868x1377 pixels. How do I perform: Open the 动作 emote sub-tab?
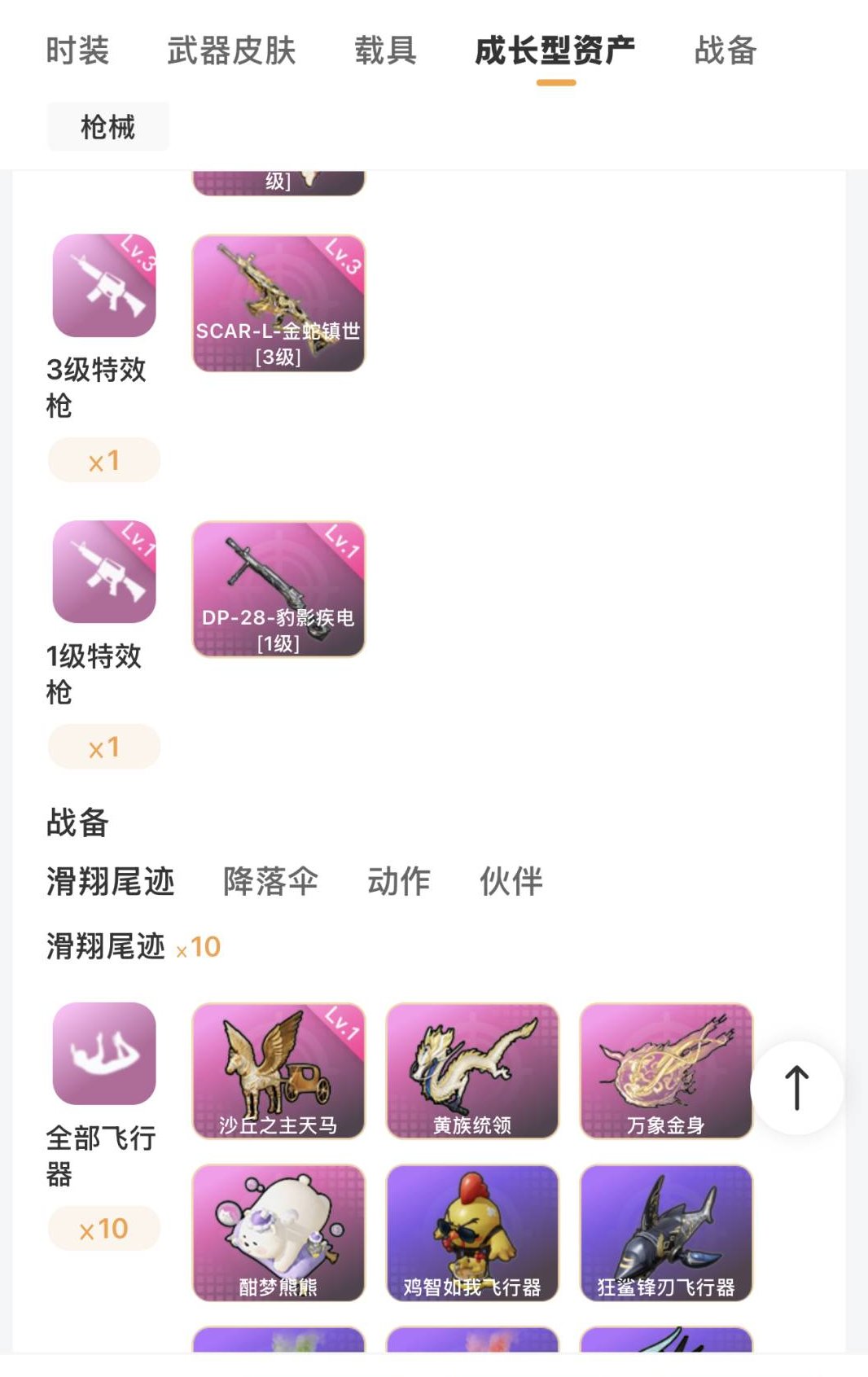point(399,882)
